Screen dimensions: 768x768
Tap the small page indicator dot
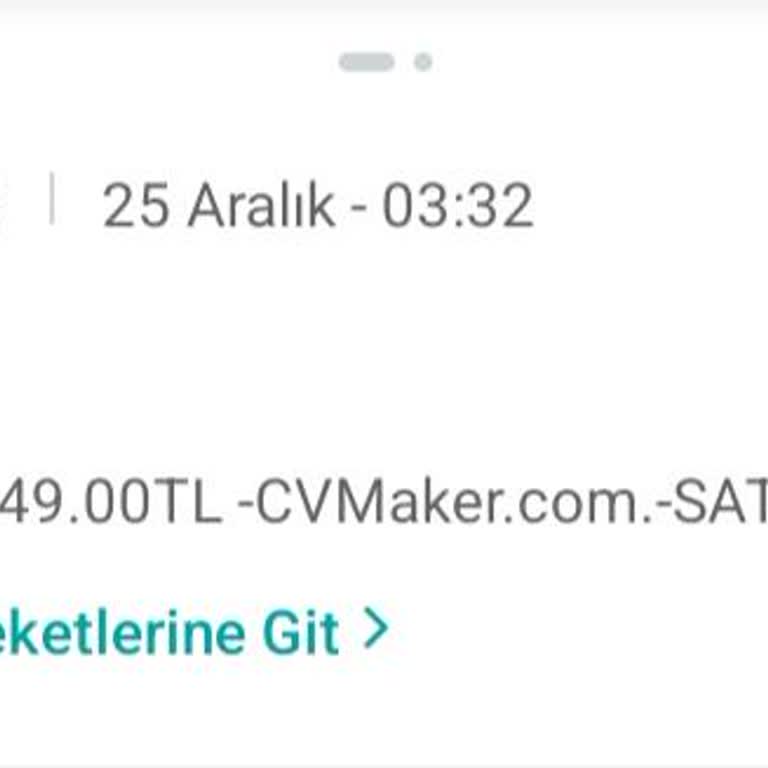pyautogui.click(x=423, y=62)
